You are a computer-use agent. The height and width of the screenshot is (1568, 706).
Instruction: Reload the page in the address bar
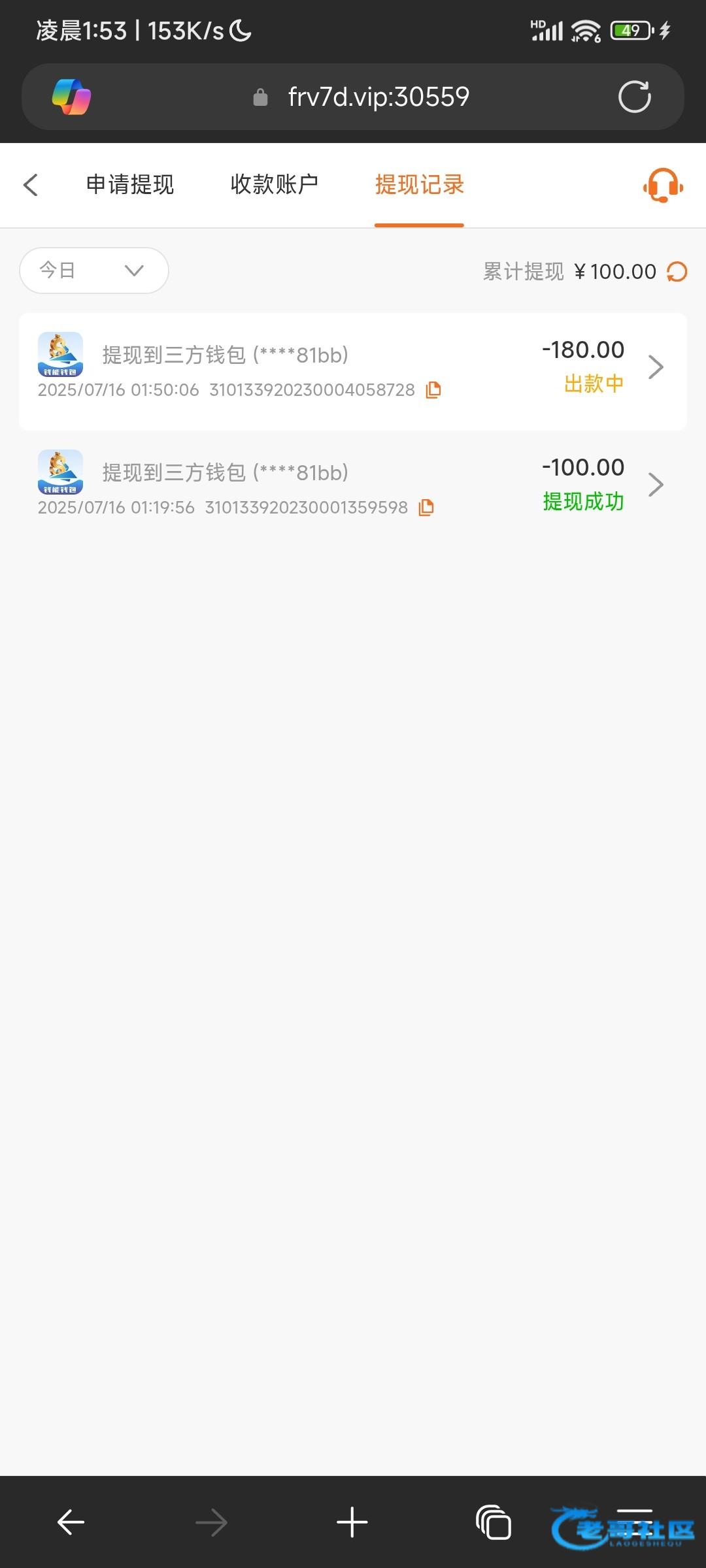coord(635,97)
